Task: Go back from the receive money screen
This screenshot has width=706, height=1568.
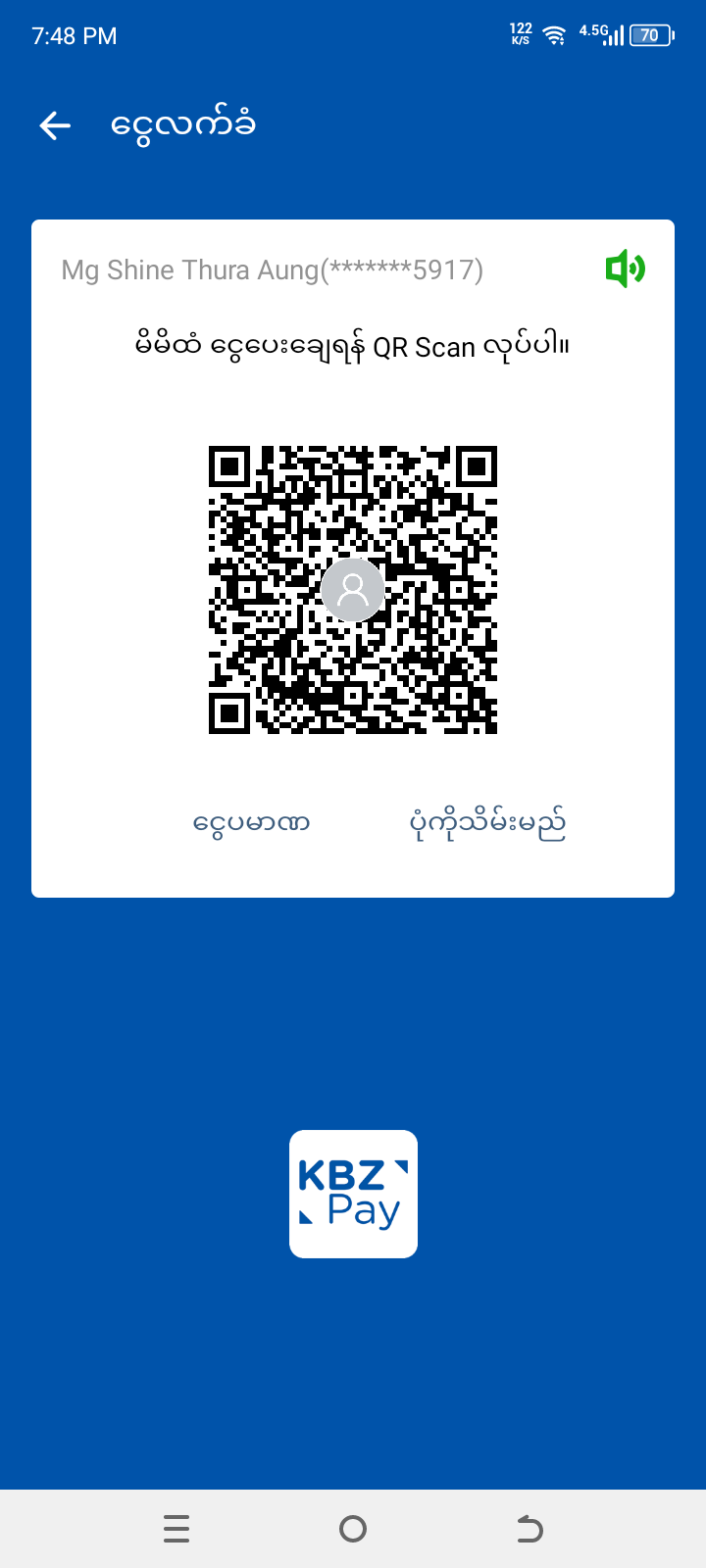Action: click(55, 125)
